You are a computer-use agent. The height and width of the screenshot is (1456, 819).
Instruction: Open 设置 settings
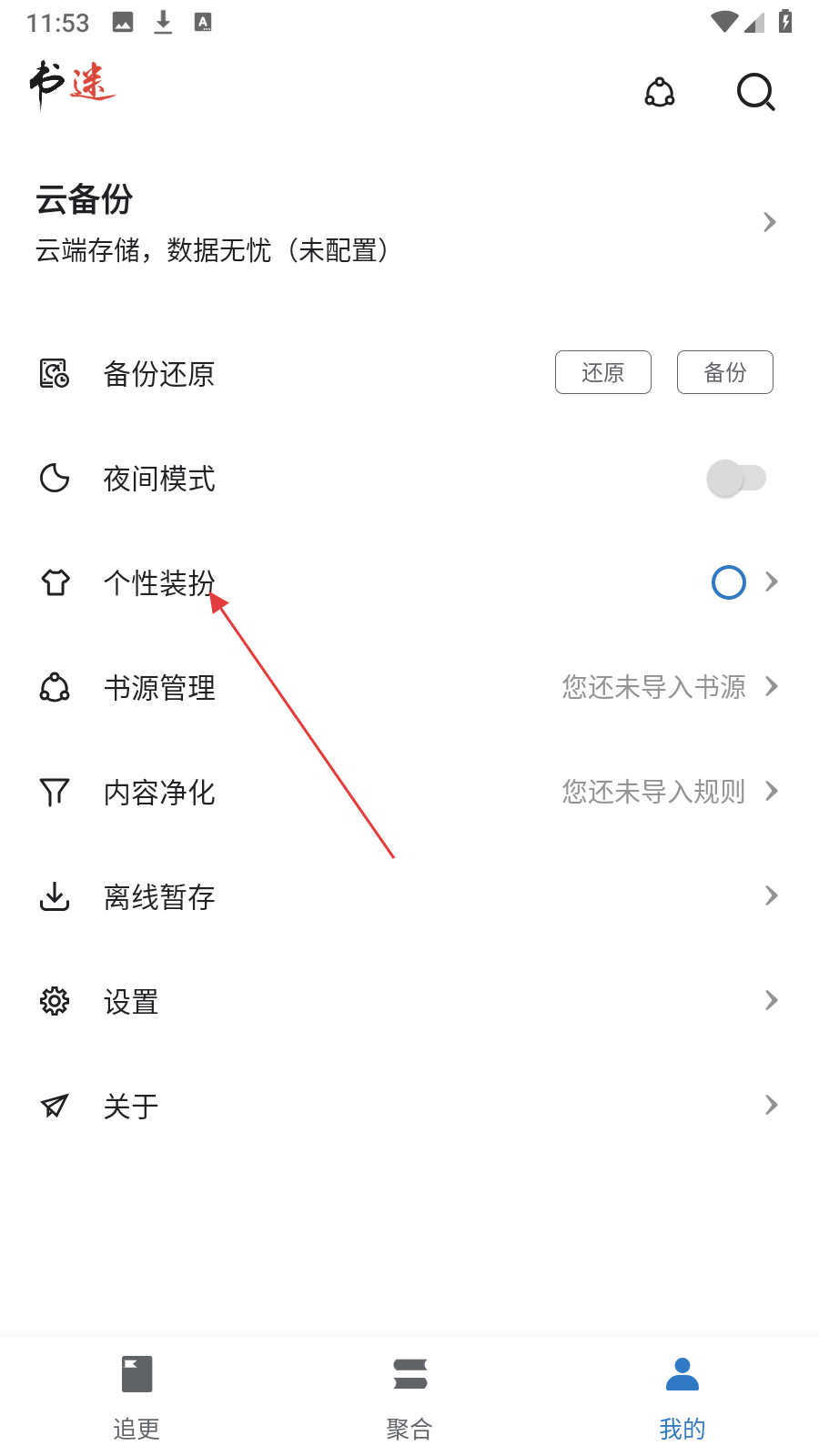tap(408, 1001)
